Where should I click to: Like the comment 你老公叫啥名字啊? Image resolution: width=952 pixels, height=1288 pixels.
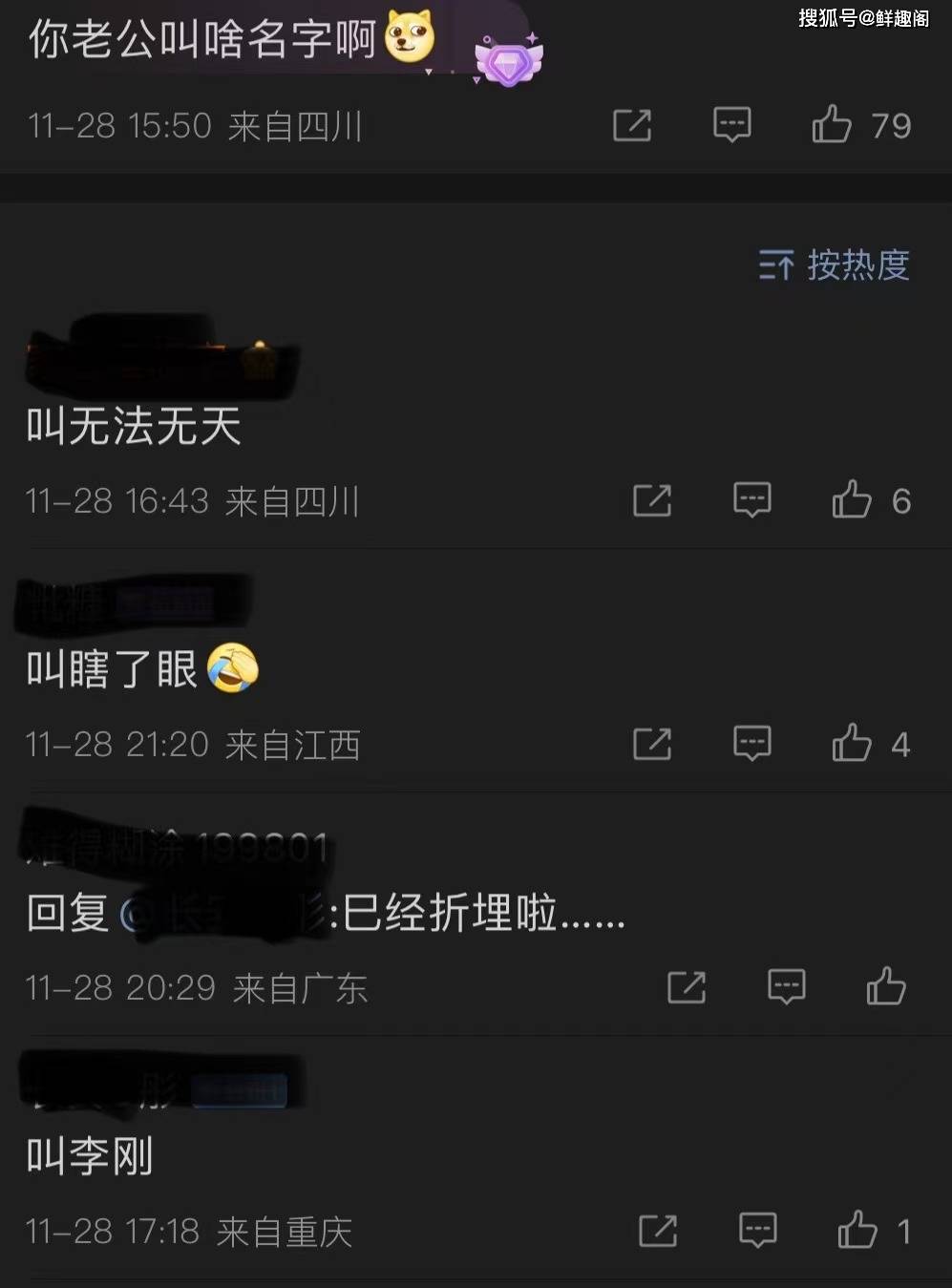pyautogui.click(x=832, y=125)
